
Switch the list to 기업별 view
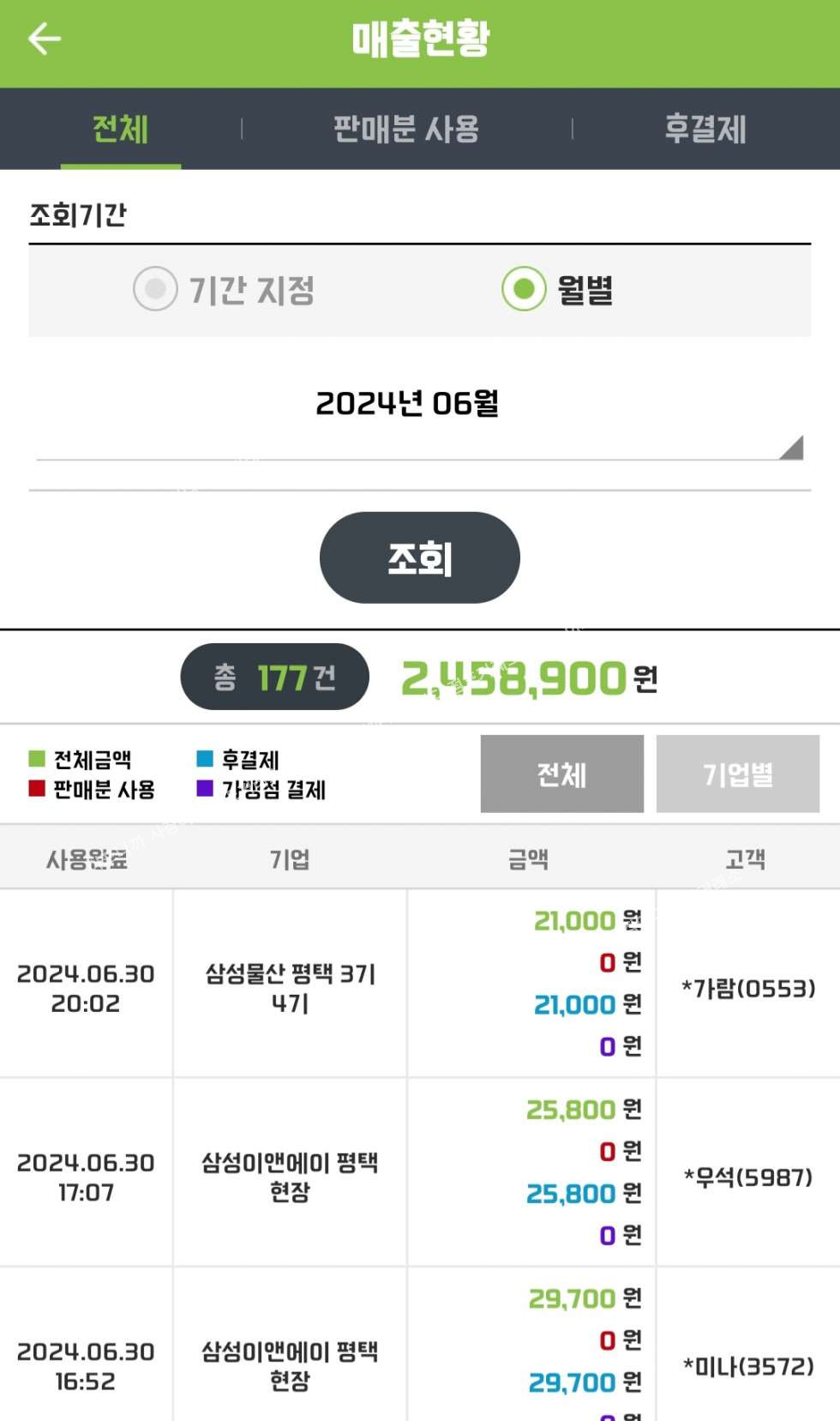pyautogui.click(x=737, y=774)
